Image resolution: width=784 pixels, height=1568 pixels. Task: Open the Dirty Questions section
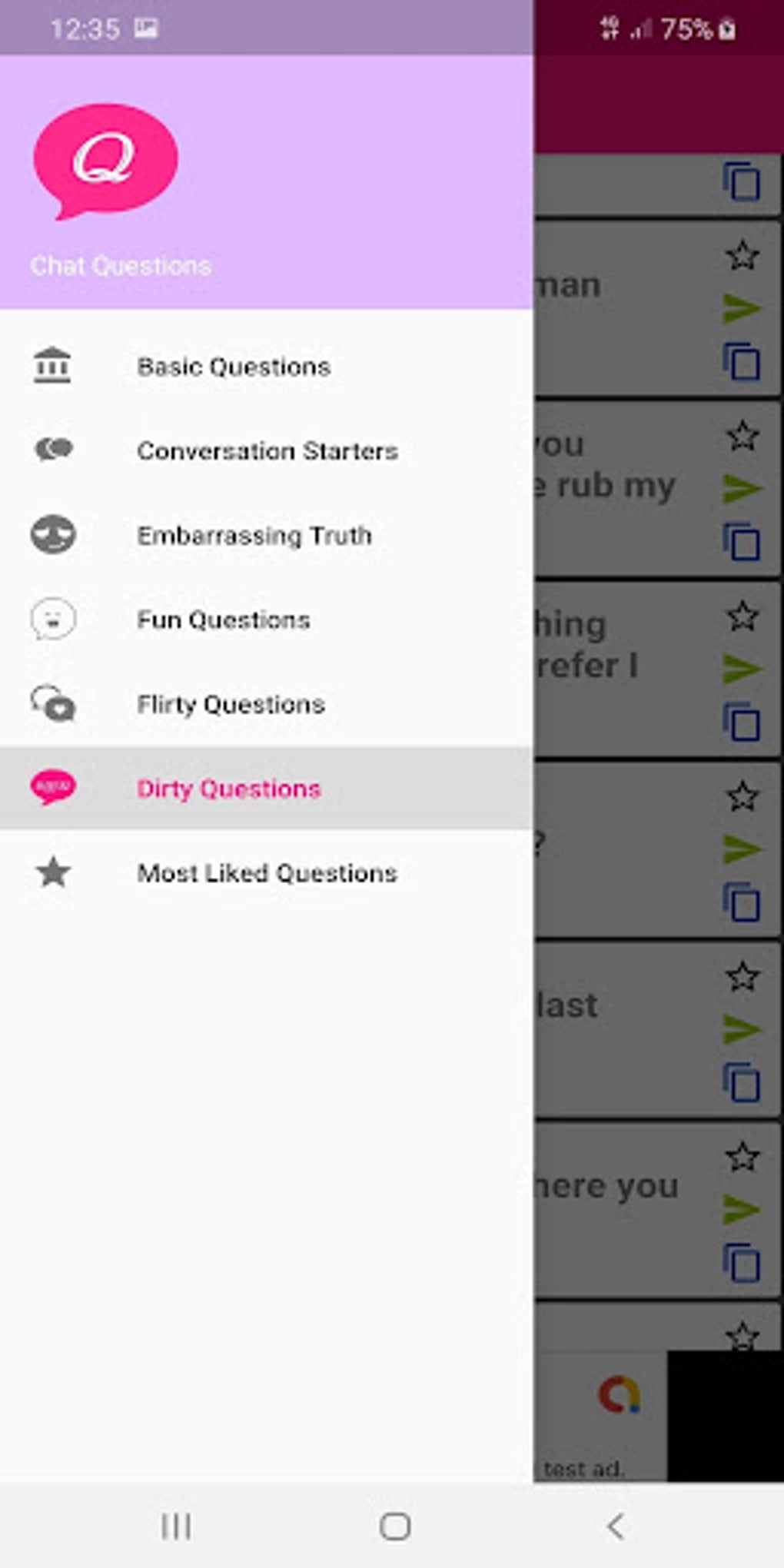pyautogui.click(x=230, y=789)
